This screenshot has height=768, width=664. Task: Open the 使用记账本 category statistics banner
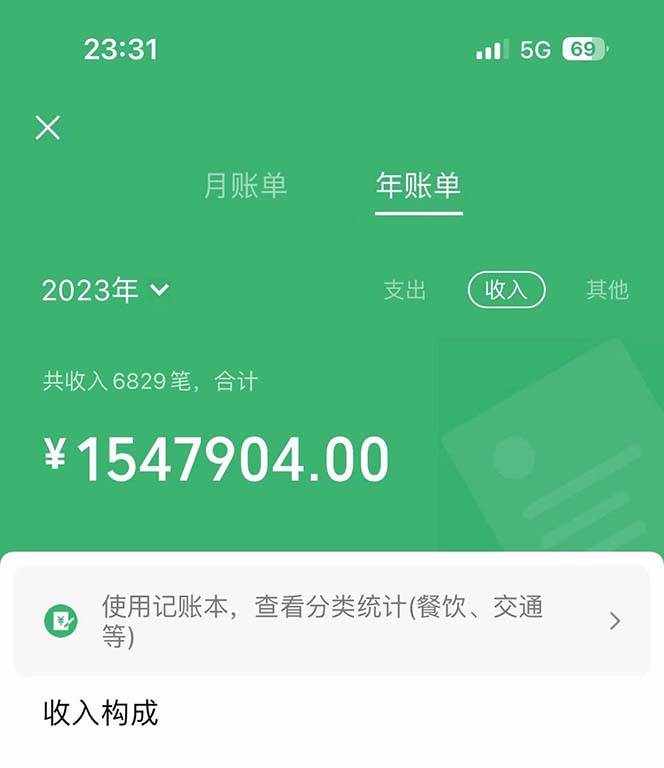332,621
